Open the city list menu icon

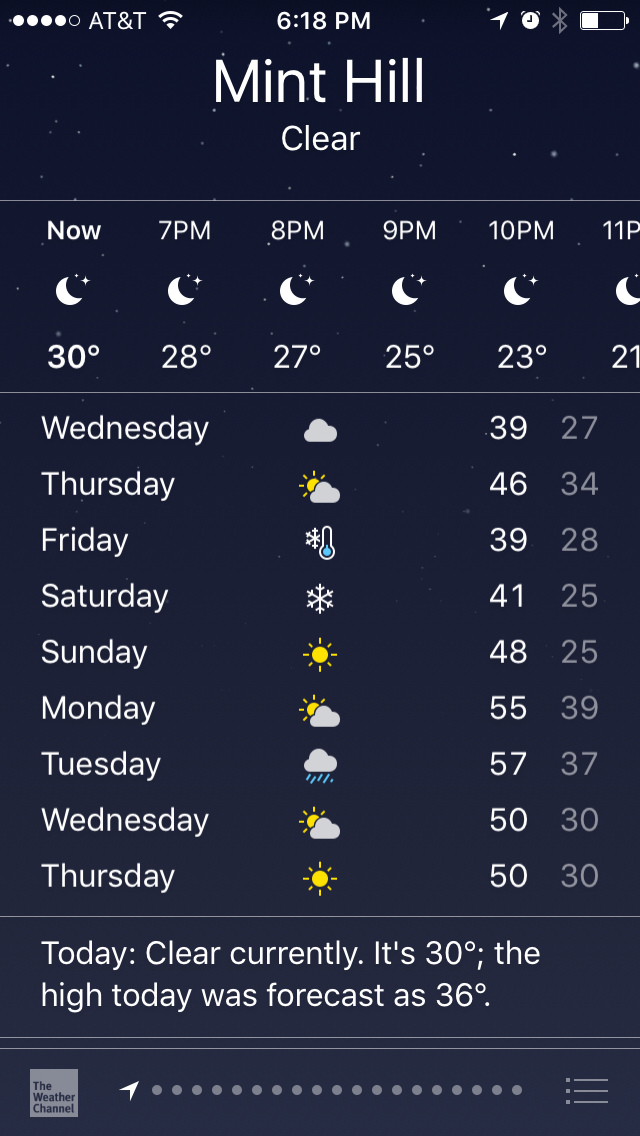pyautogui.click(x=586, y=1090)
